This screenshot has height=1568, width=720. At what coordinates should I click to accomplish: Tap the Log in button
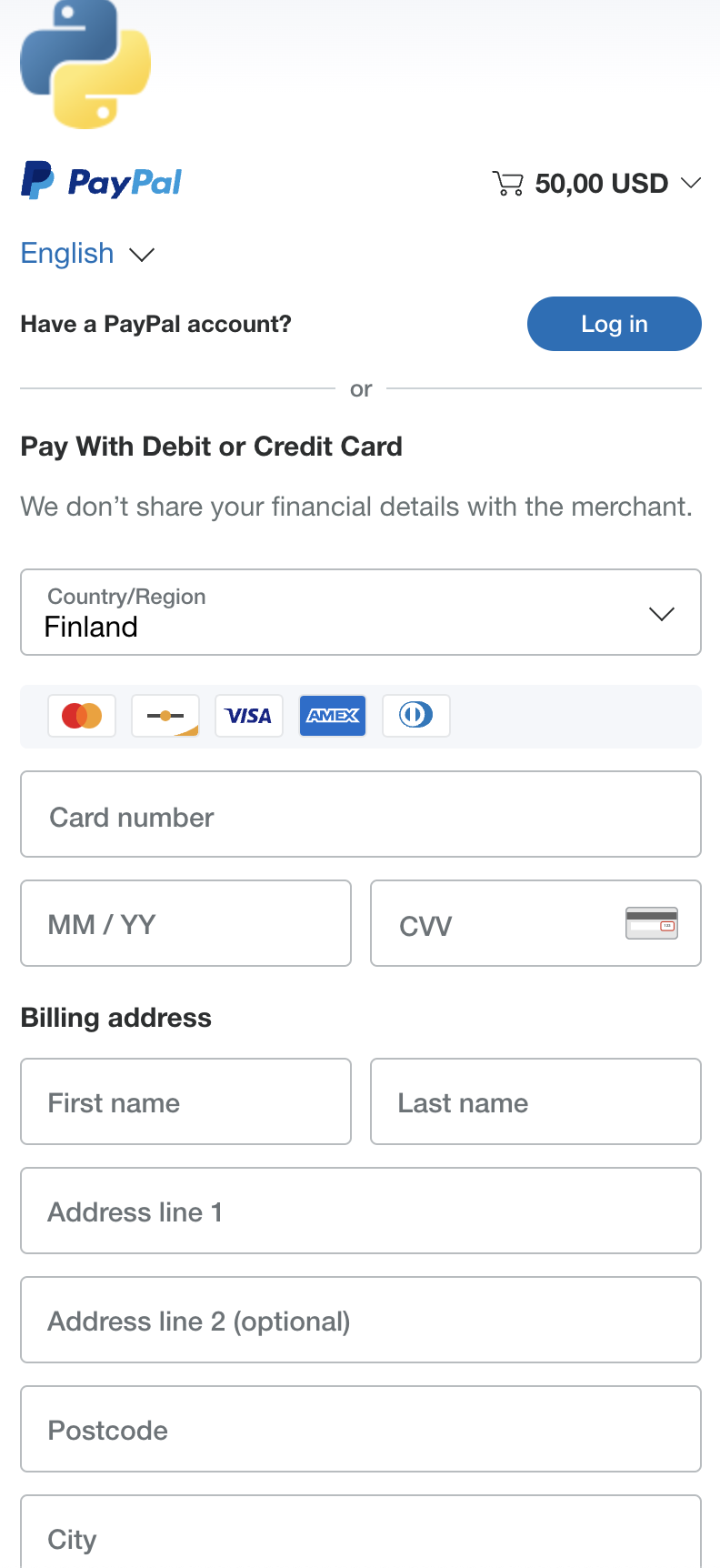(614, 324)
